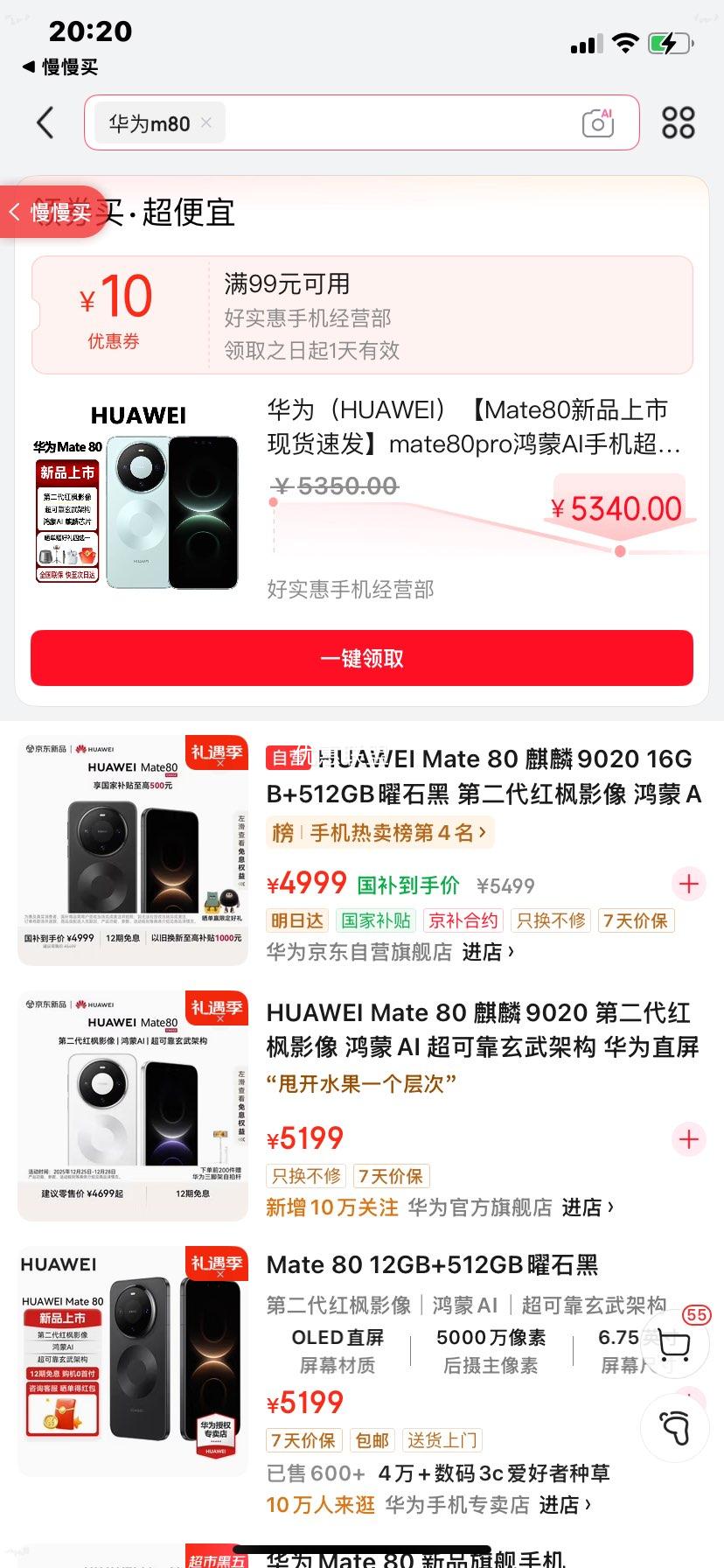
Task: Tap the plus icon on the ¥4999 Mate 80 listing
Action: click(x=688, y=885)
